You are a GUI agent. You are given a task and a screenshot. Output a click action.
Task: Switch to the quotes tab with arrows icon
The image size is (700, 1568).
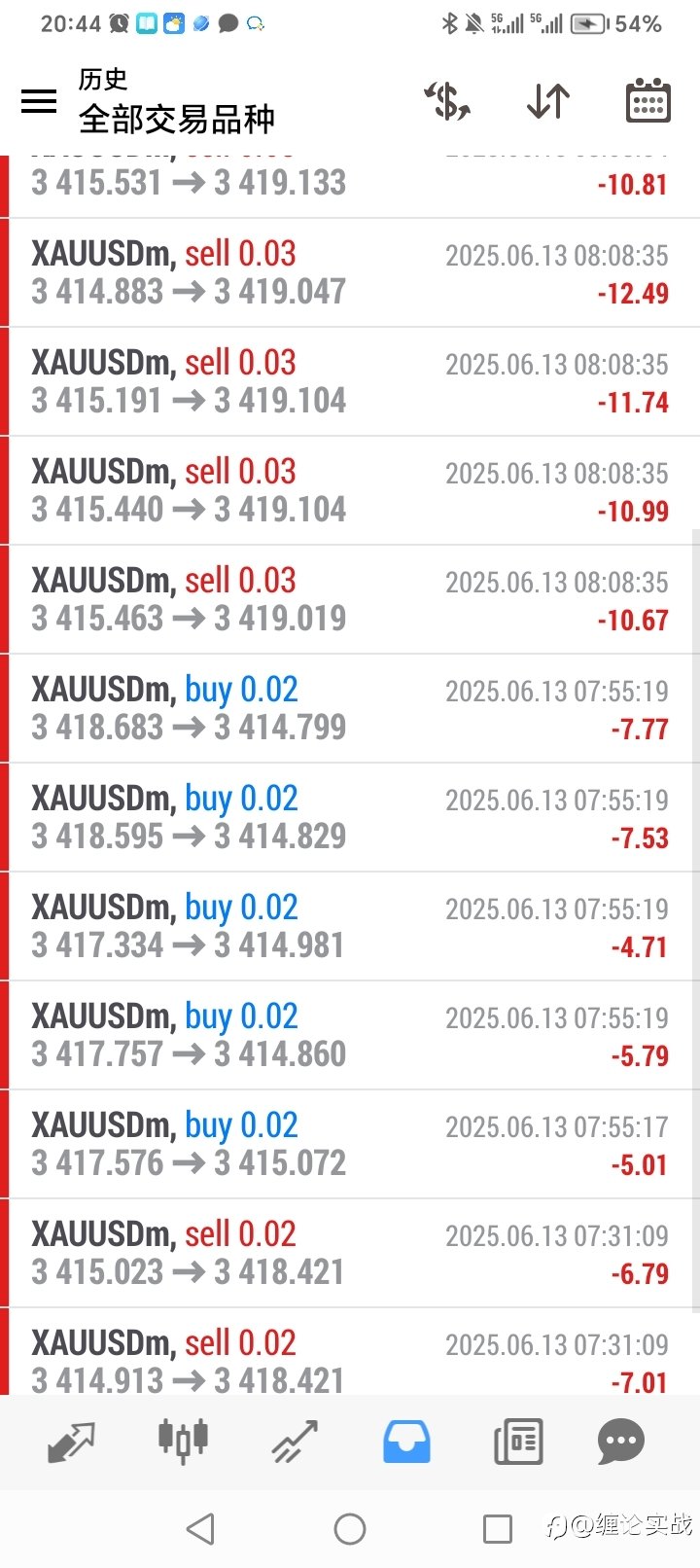point(72,1442)
